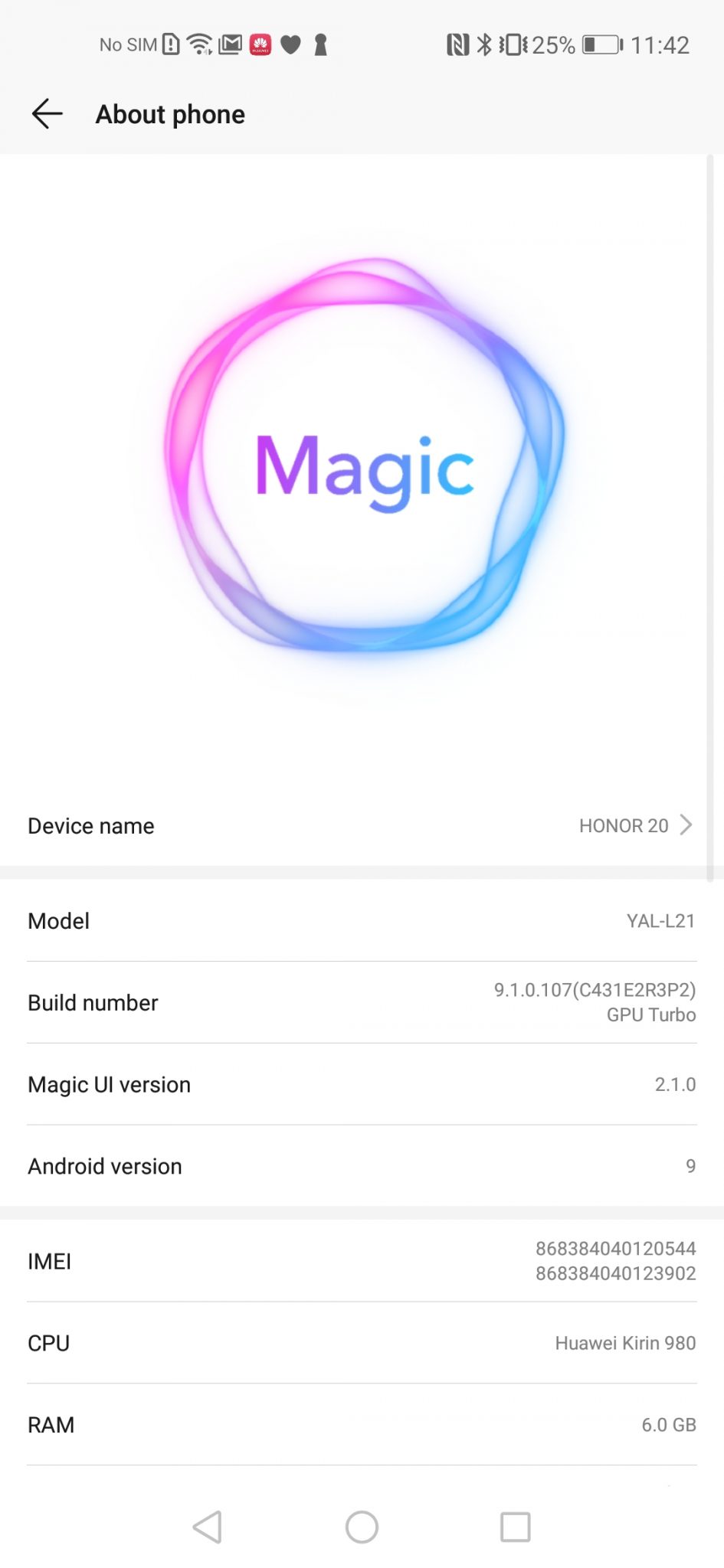
Task: Tap the Build number row
Action: coord(362,1002)
